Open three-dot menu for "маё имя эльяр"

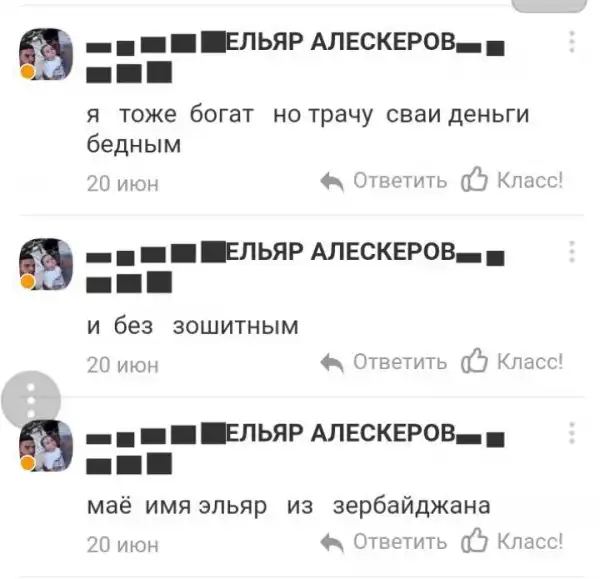(572, 433)
